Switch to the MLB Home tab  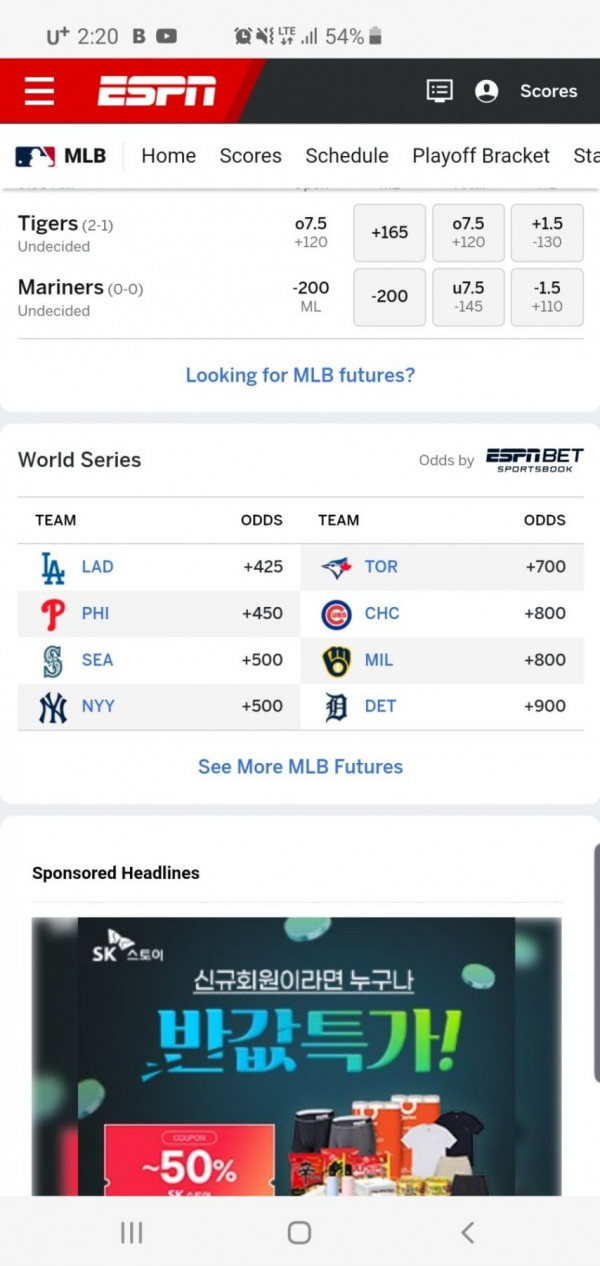pos(168,156)
